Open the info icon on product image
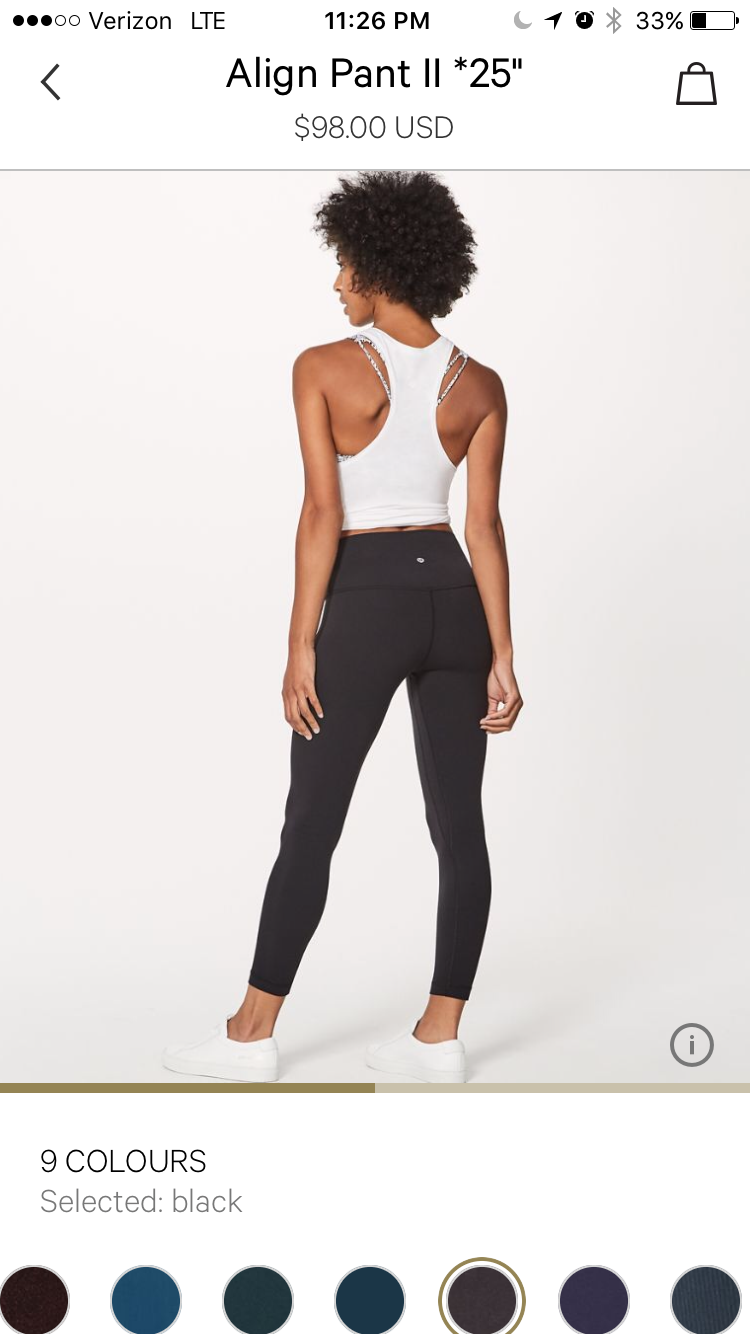The width and height of the screenshot is (750, 1334). (x=691, y=1046)
